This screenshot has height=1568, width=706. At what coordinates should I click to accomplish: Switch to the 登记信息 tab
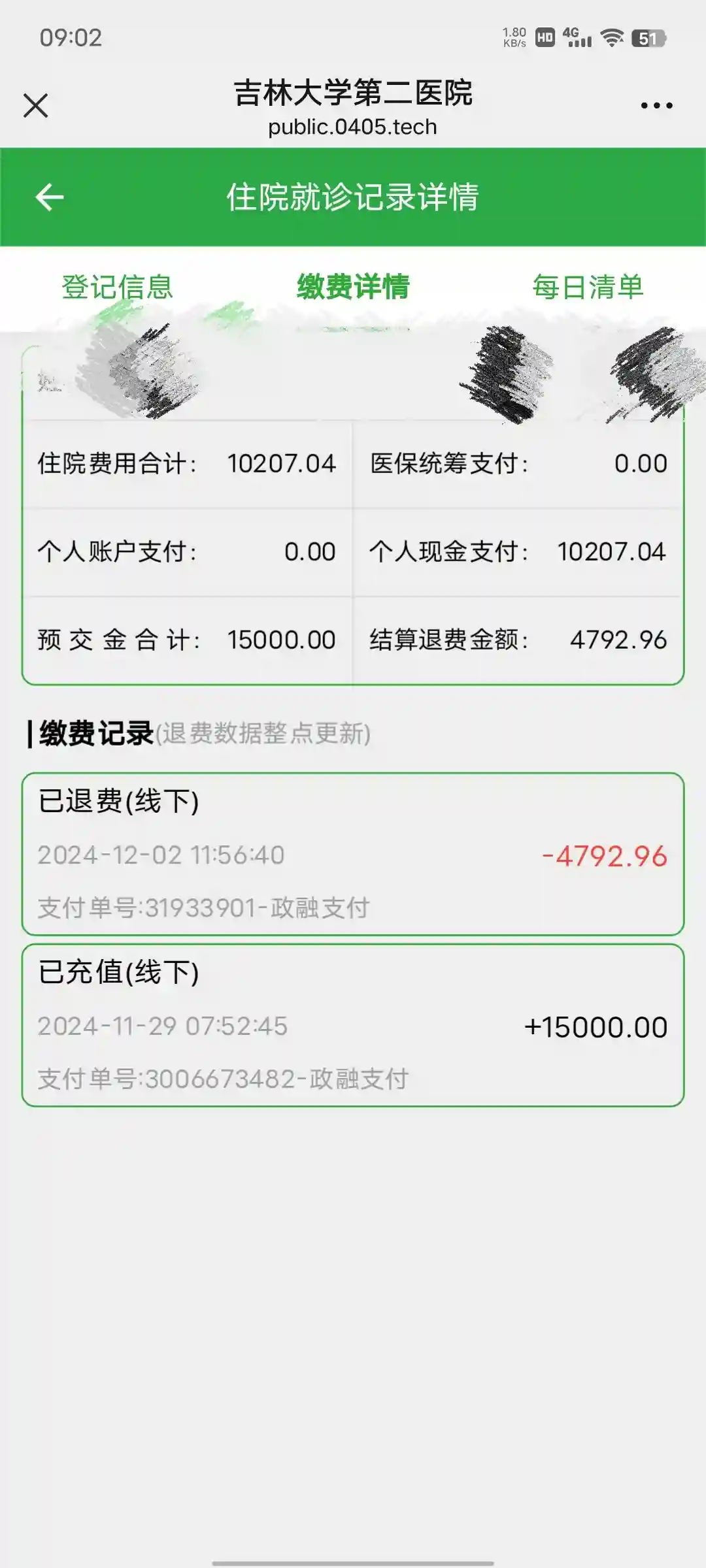coord(118,287)
